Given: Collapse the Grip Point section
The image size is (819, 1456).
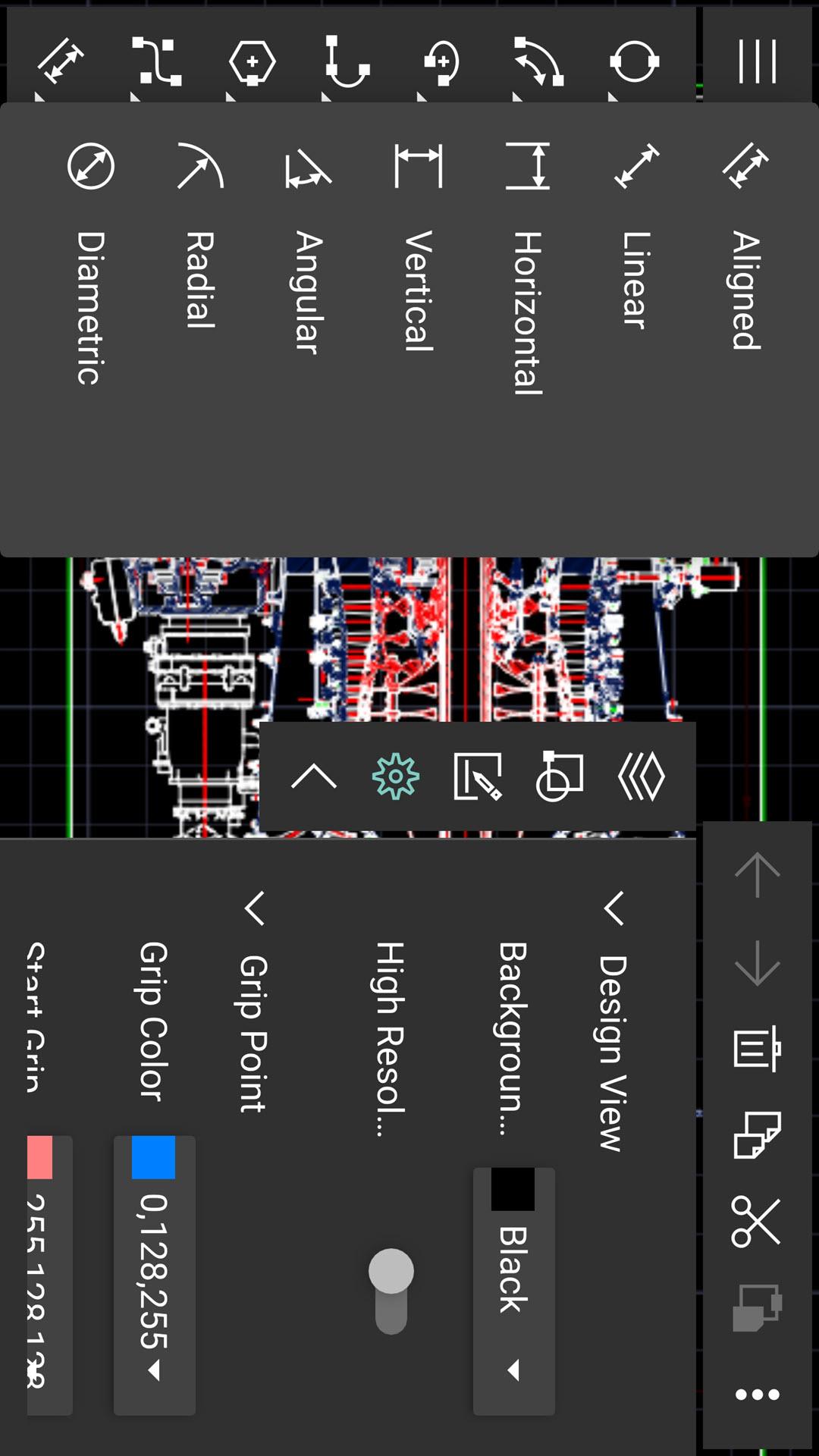Looking at the screenshot, I should [255, 908].
